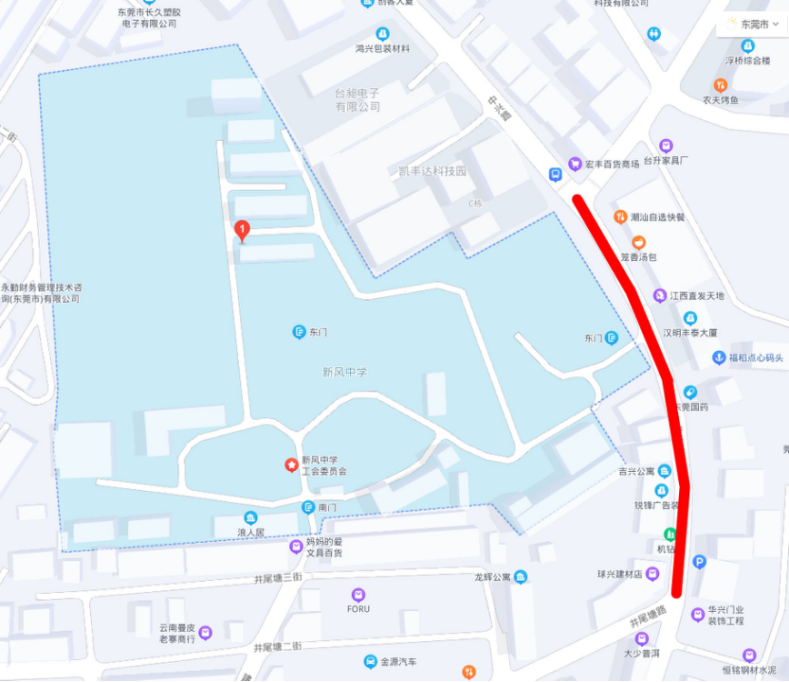Image resolution: width=789 pixels, height=682 pixels.
Task: Select the 潮汕自选快餐 restaurant marker
Action: coord(621,217)
